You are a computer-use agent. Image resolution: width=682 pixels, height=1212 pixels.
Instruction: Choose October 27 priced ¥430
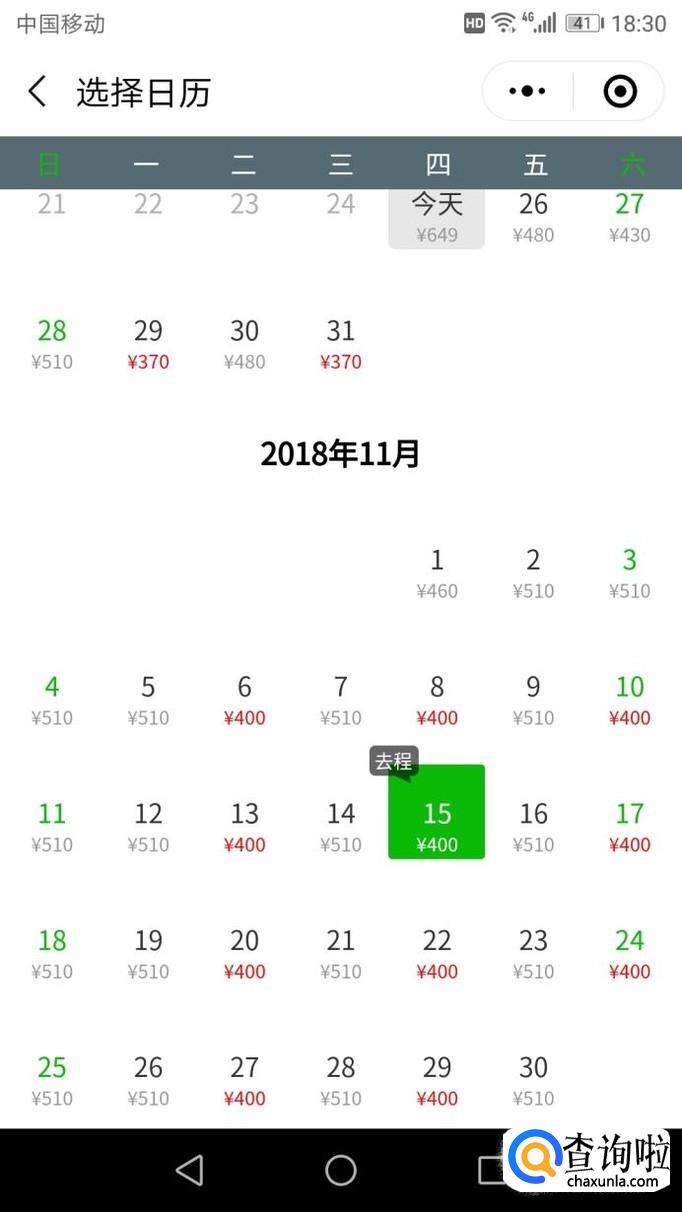click(x=629, y=217)
